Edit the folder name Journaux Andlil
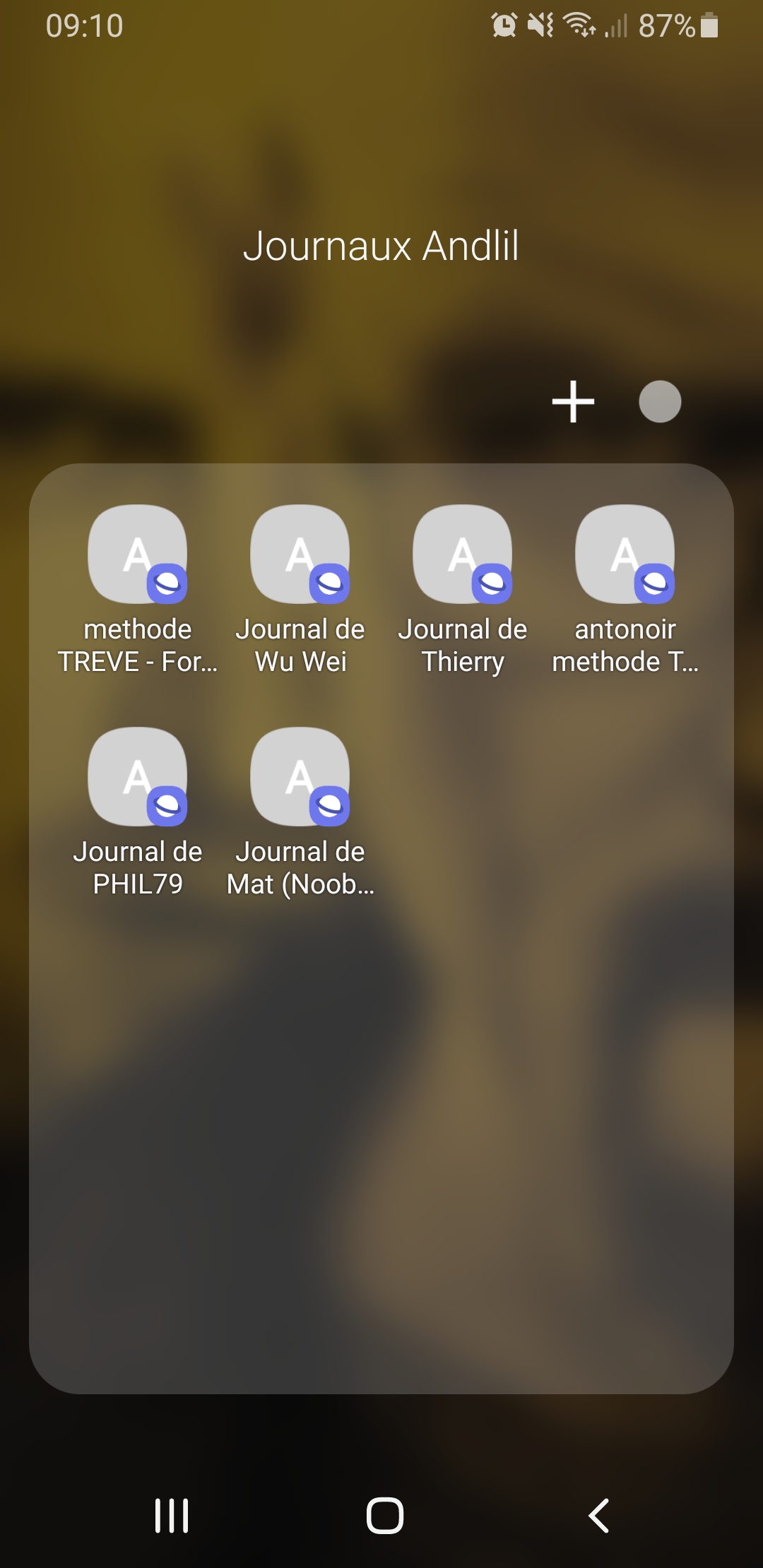Image resolution: width=763 pixels, height=1568 pixels. pyautogui.click(x=381, y=246)
